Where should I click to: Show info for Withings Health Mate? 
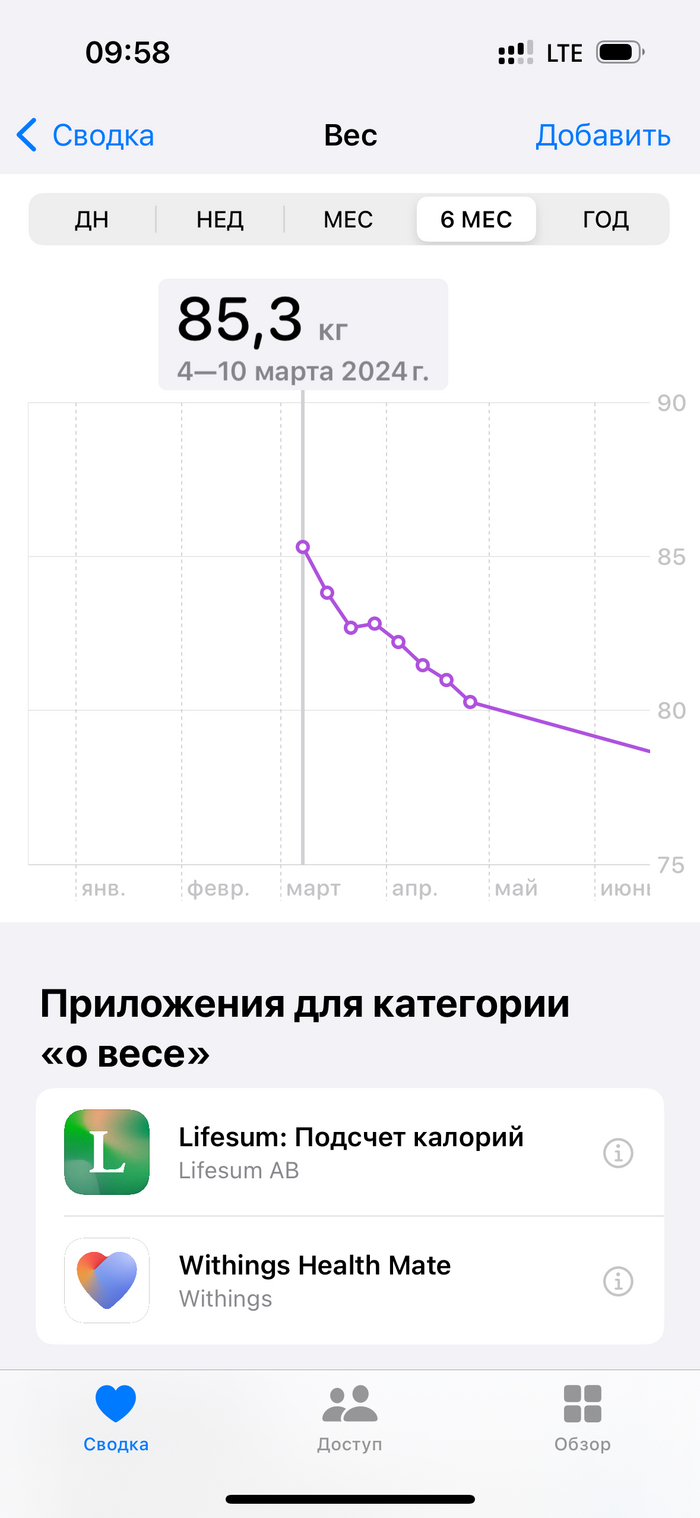click(x=618, y=1281)
